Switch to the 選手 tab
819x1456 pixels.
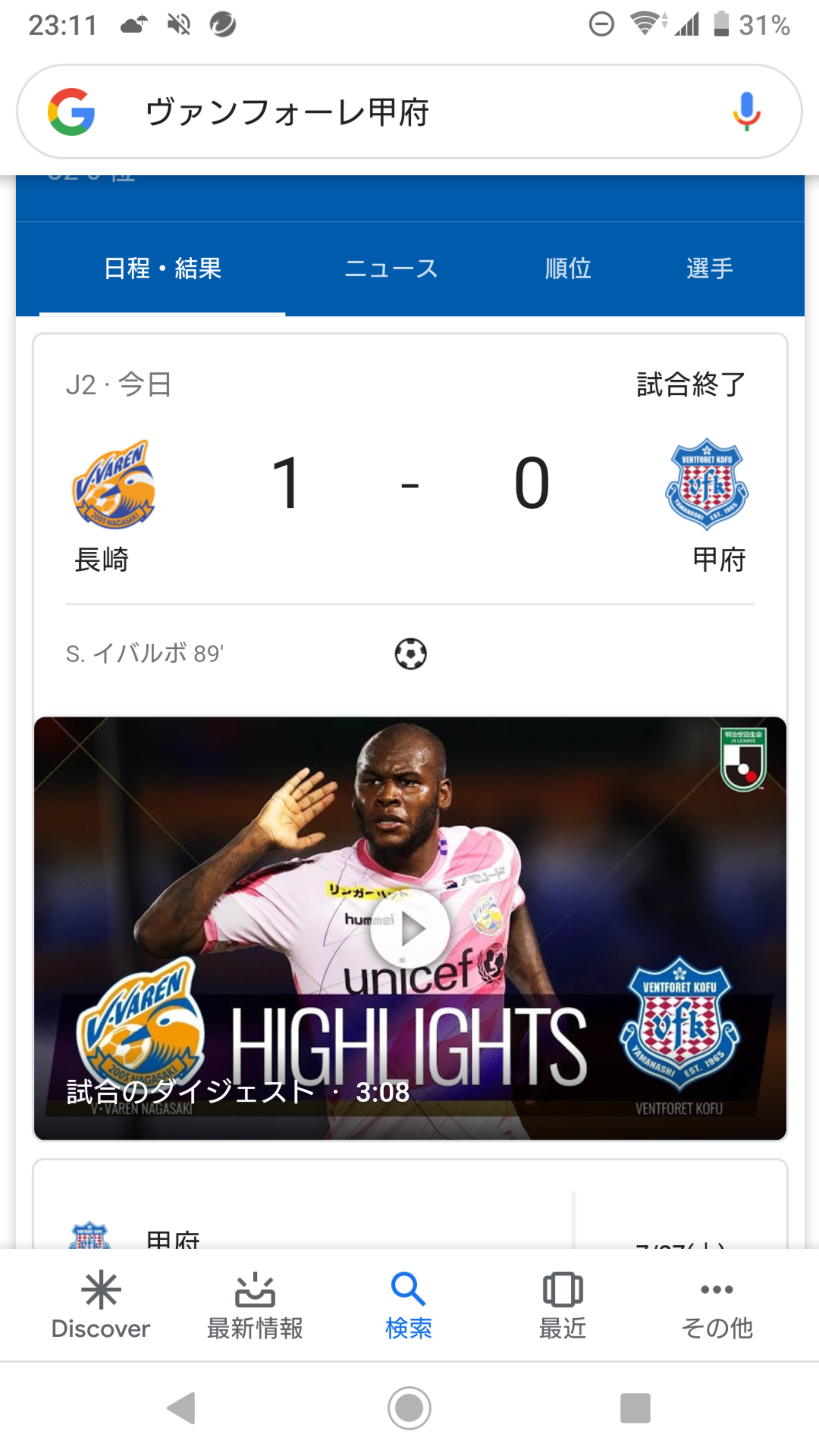click(x=709, y=268)
